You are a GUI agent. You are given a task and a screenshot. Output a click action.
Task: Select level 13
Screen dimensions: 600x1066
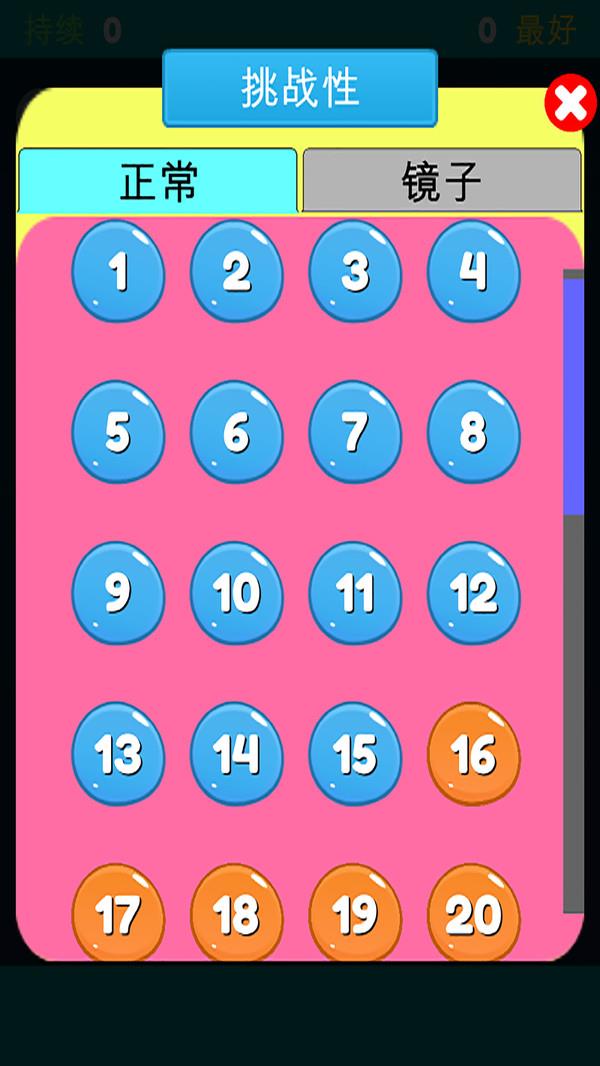click(x=118, y=754)
